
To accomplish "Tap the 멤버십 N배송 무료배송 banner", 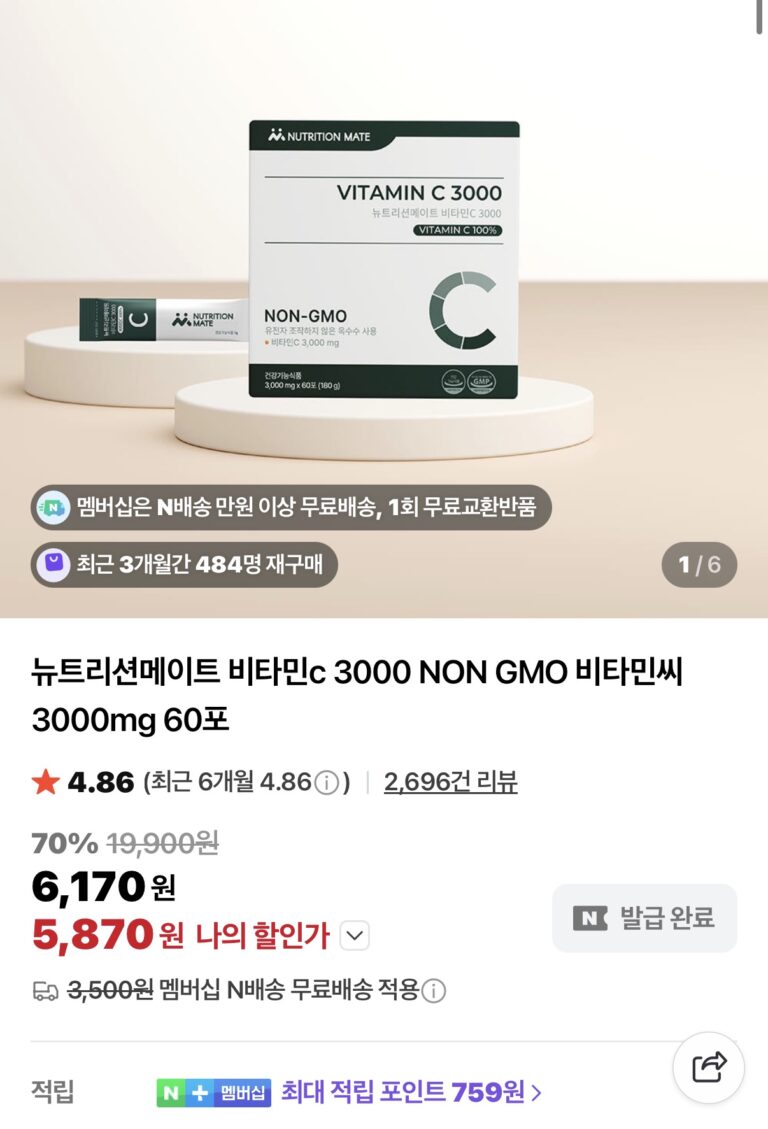I will [x=291, y=507].
